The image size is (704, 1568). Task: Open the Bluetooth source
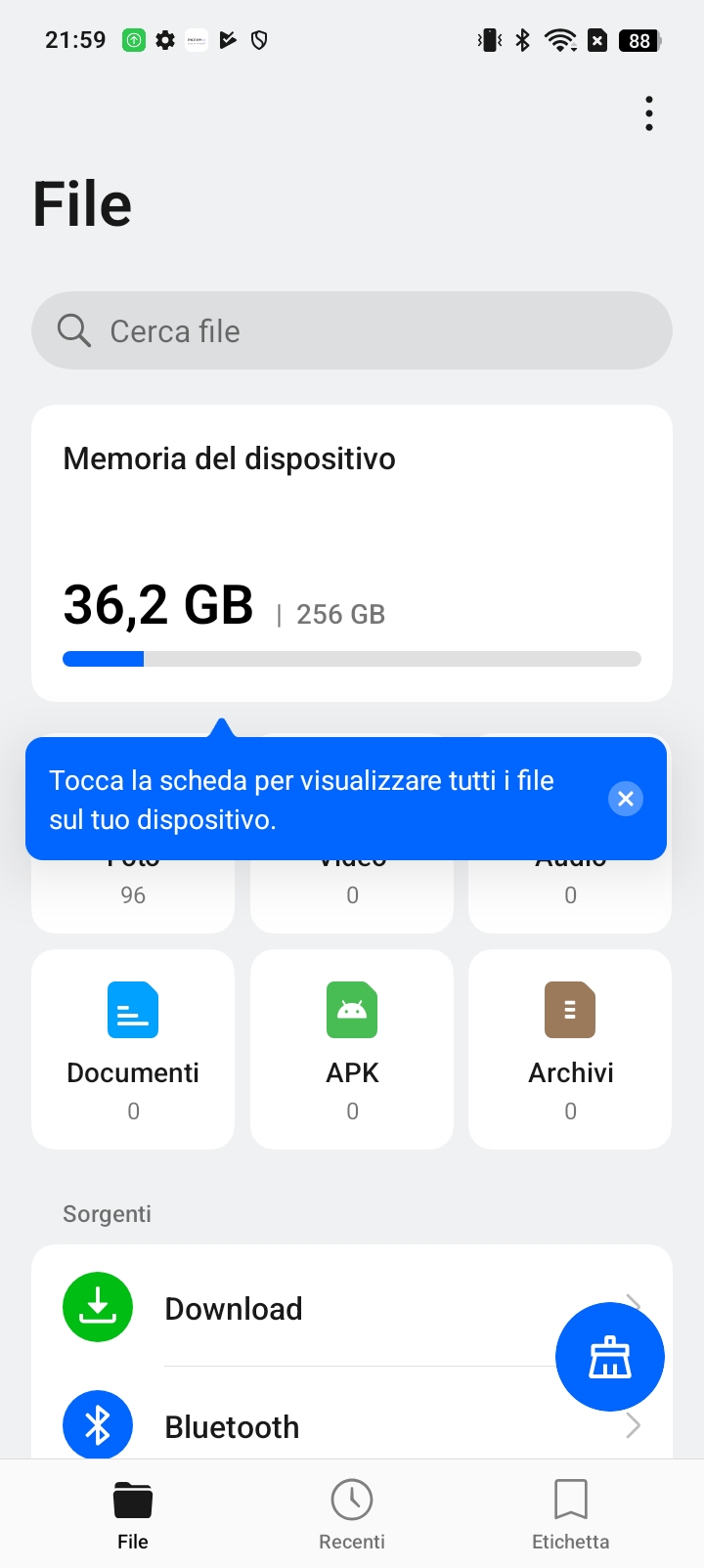point(352,1425)
